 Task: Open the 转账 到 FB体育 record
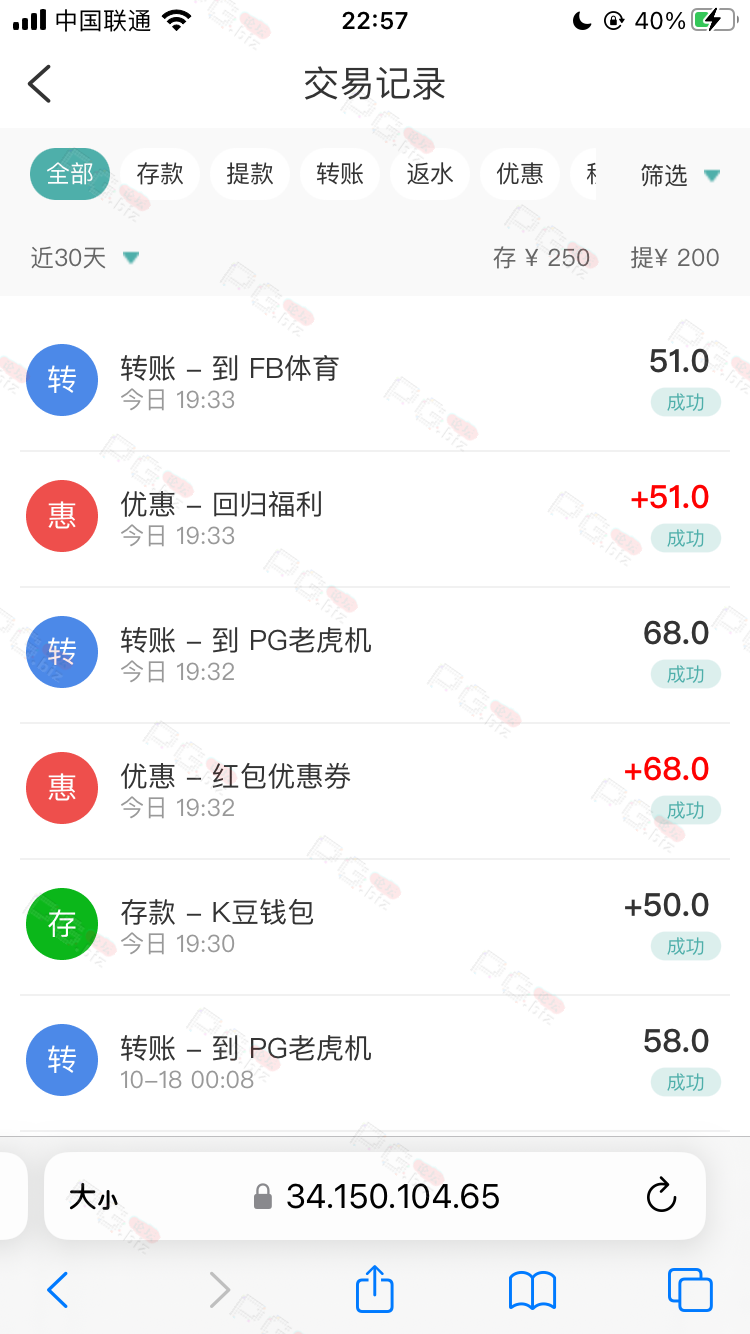click(375, 382)
